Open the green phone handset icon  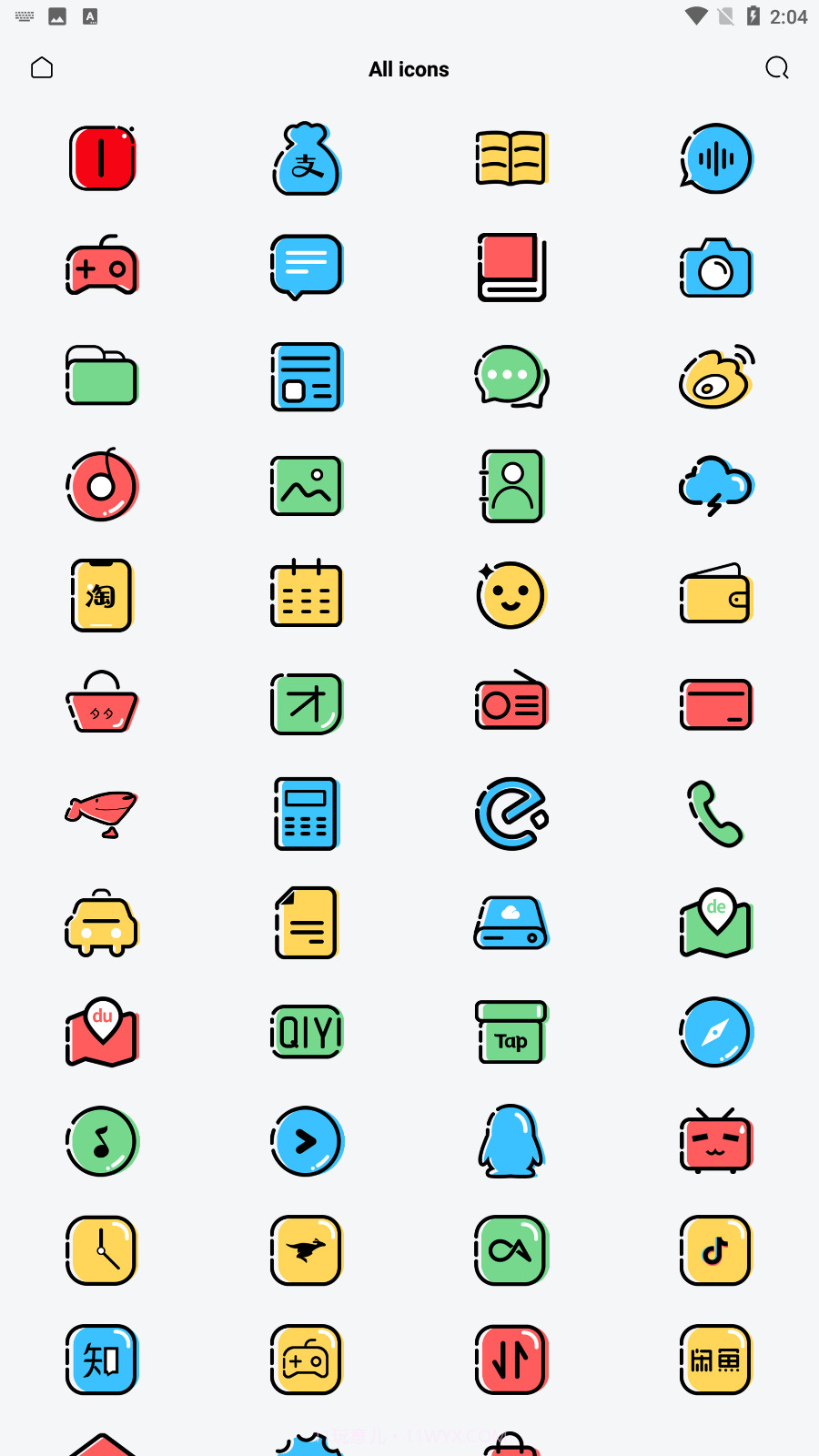click(x=715, y=814)
